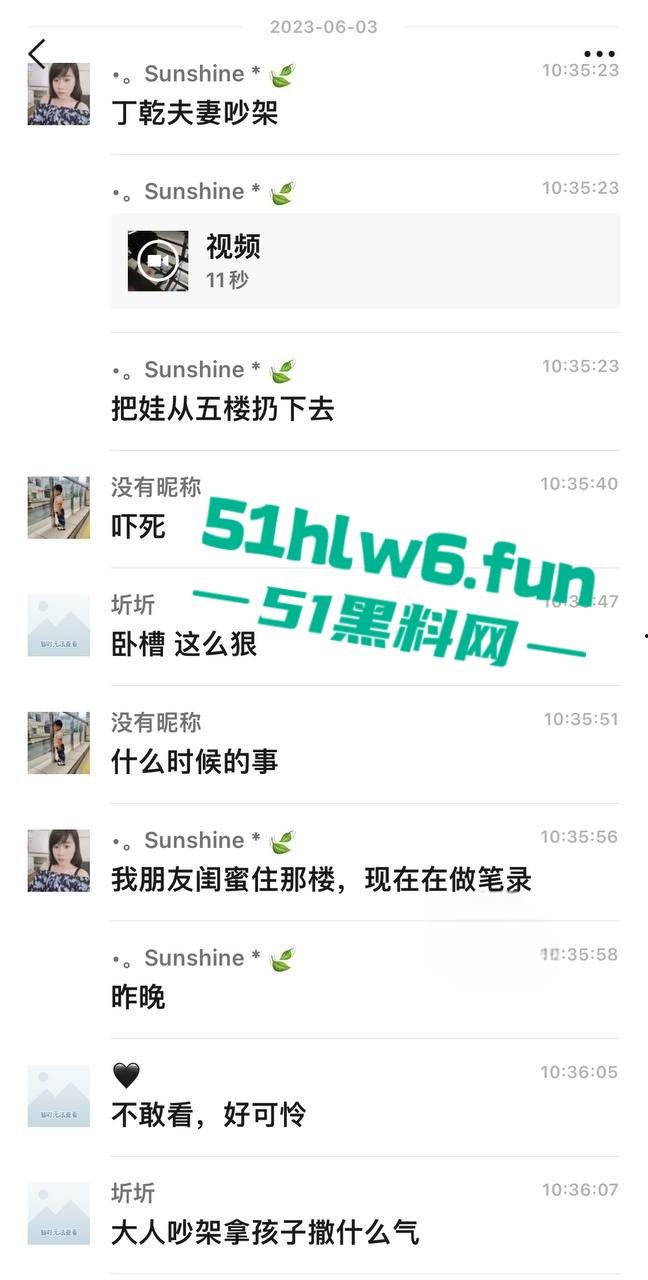The height and width of the screenshot is (1280, 648).
Task: Open the three-dot overflow menu
Action: [599, 55]
